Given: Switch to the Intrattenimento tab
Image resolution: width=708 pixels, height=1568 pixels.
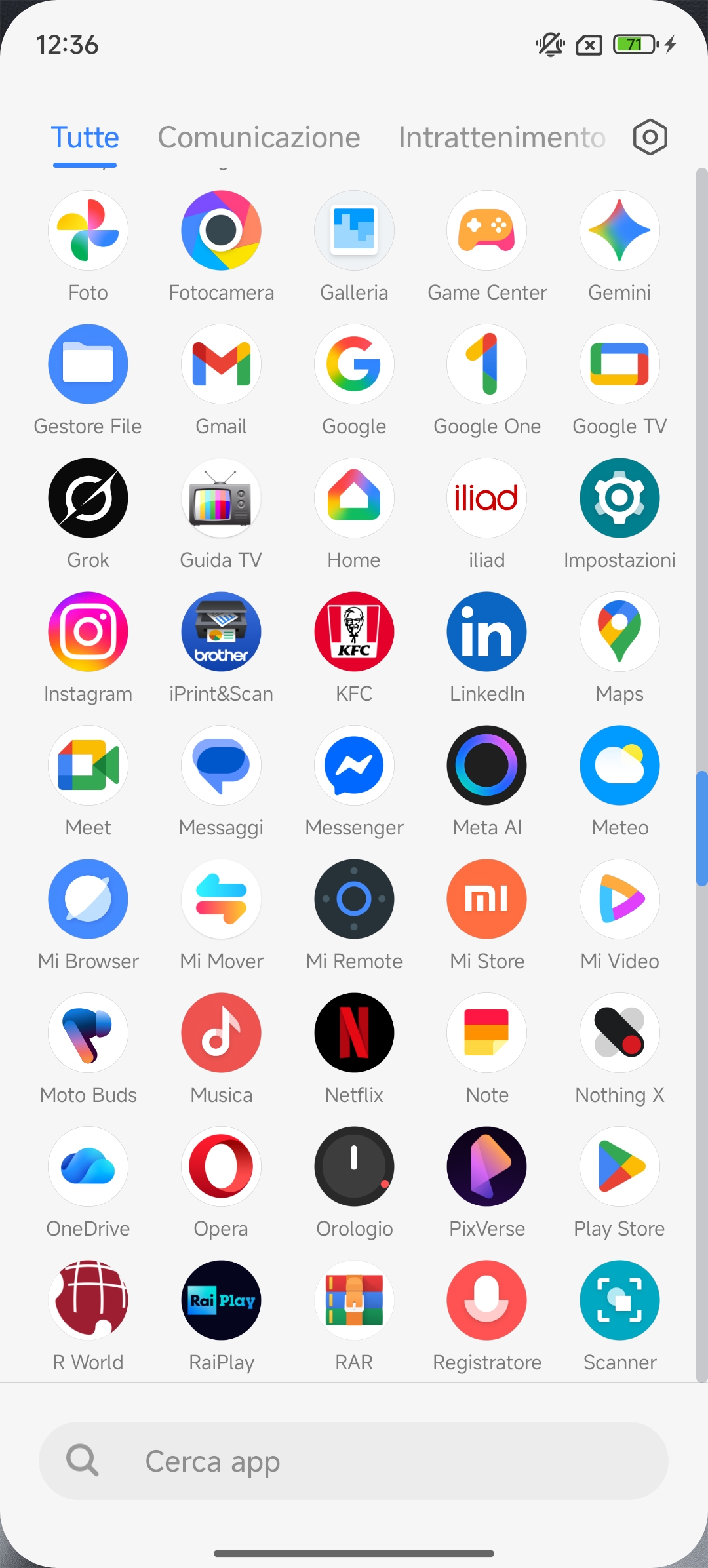Looking at the screenshot, I should point(501,138).
